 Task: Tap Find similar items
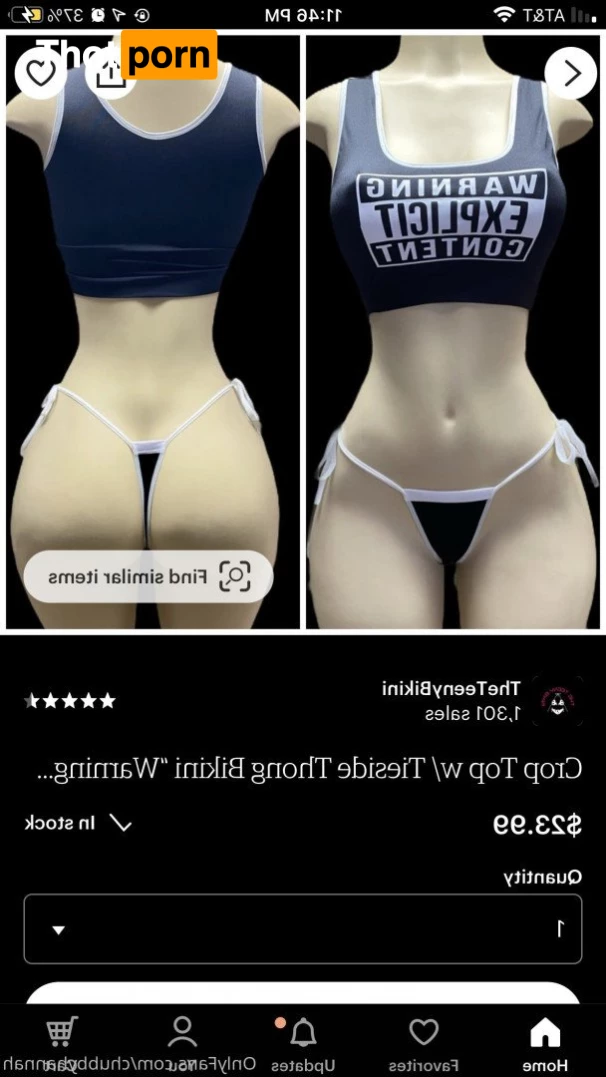coord(148,576)
